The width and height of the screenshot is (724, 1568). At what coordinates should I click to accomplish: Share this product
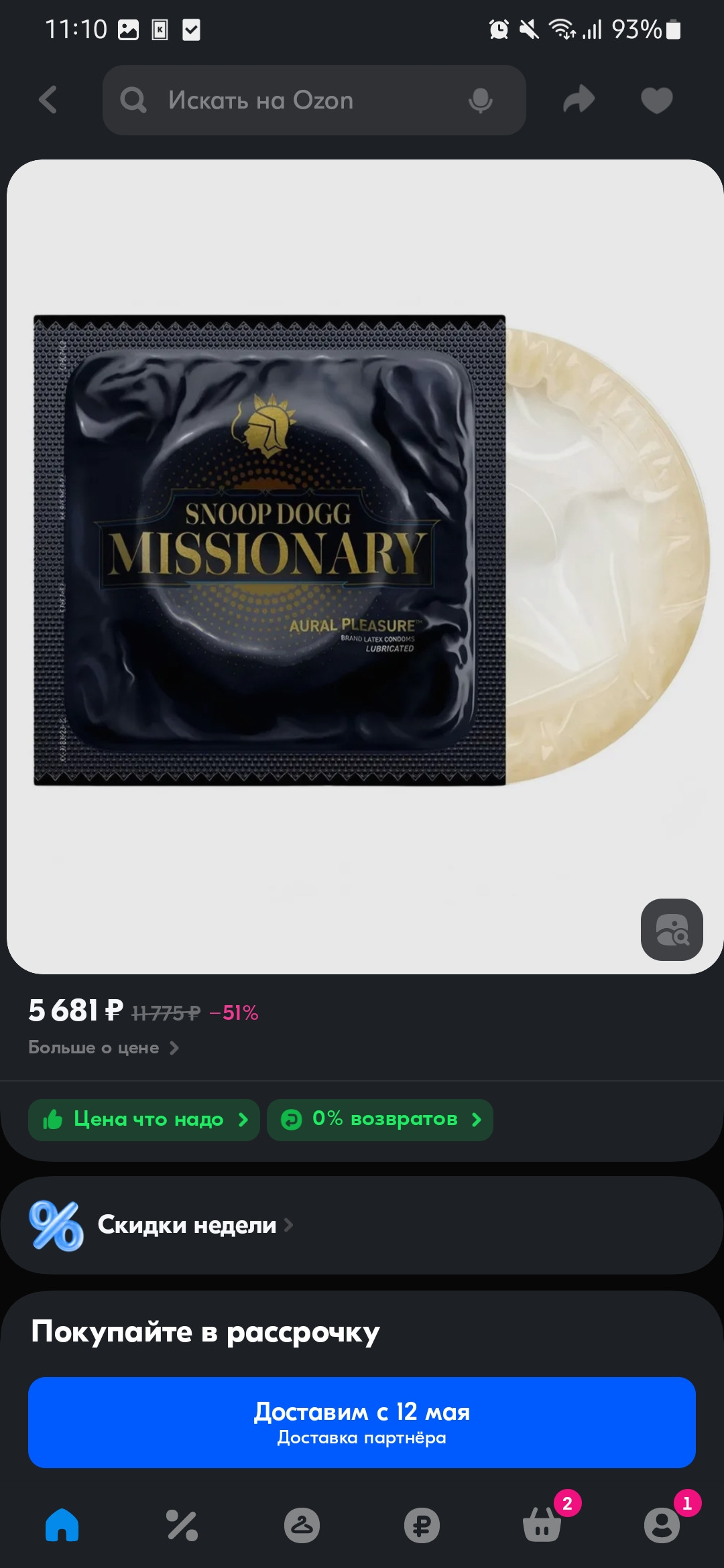point(579,100)
